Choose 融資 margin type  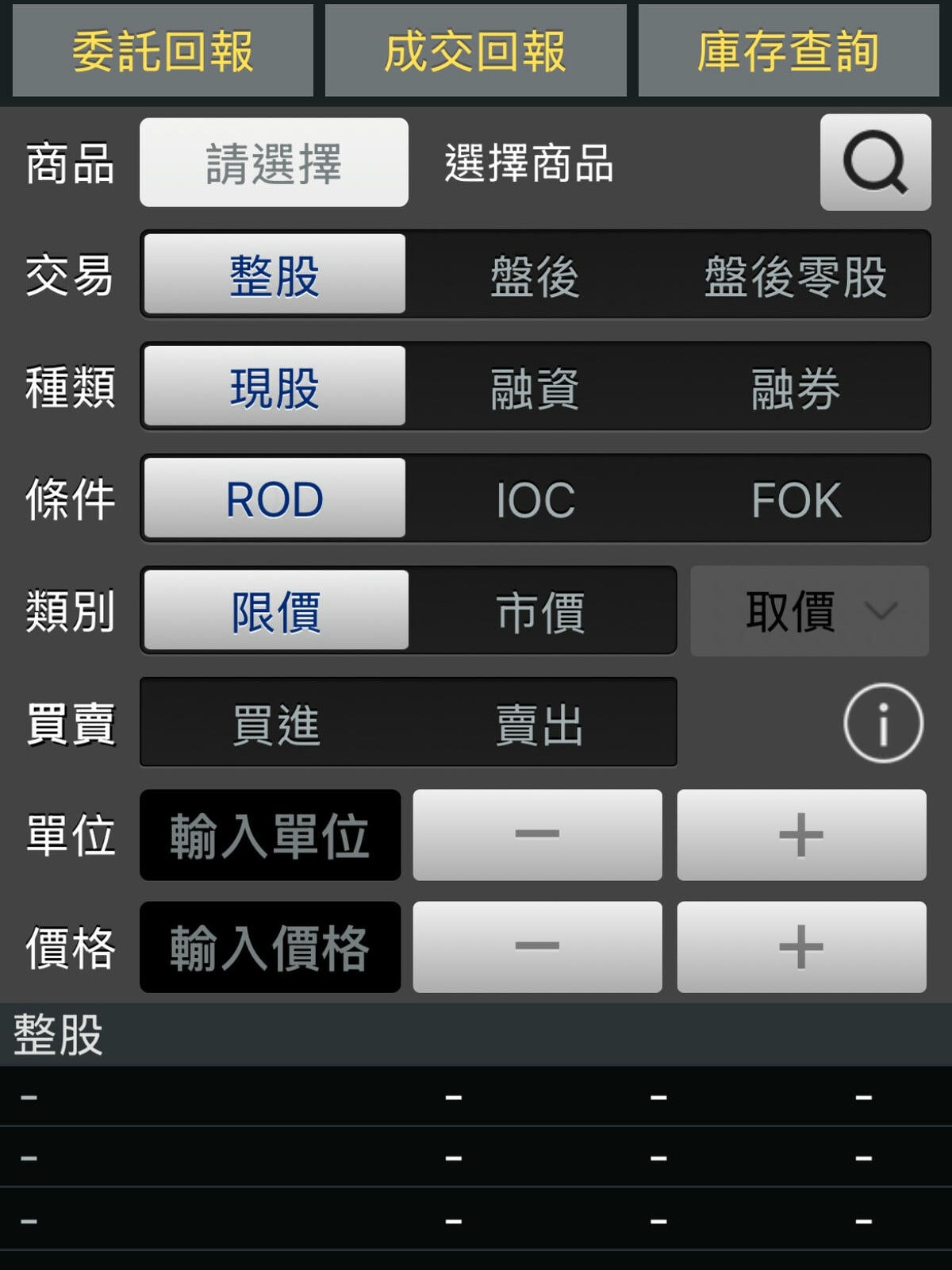coord(535,387)
